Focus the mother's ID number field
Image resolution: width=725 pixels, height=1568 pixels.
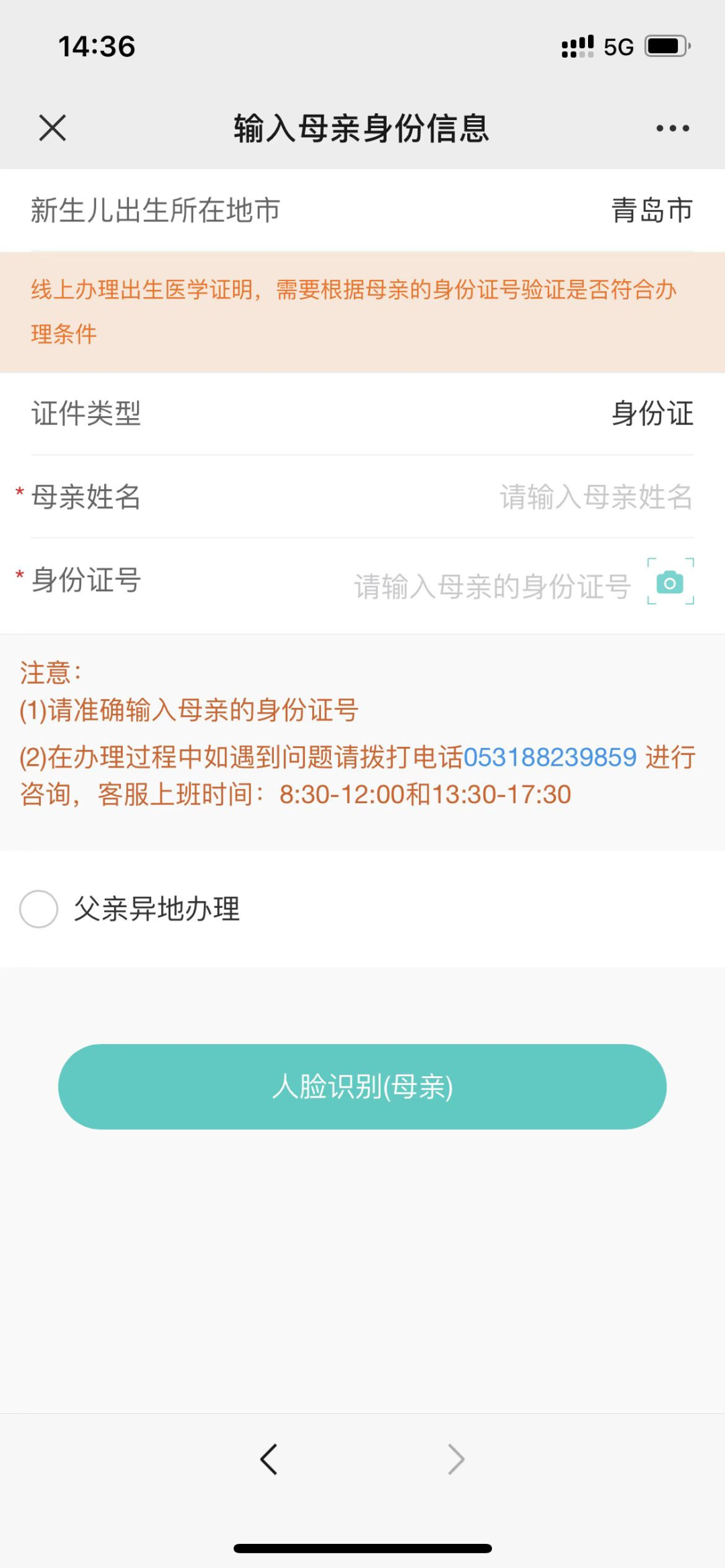click(x=492, y=586)
